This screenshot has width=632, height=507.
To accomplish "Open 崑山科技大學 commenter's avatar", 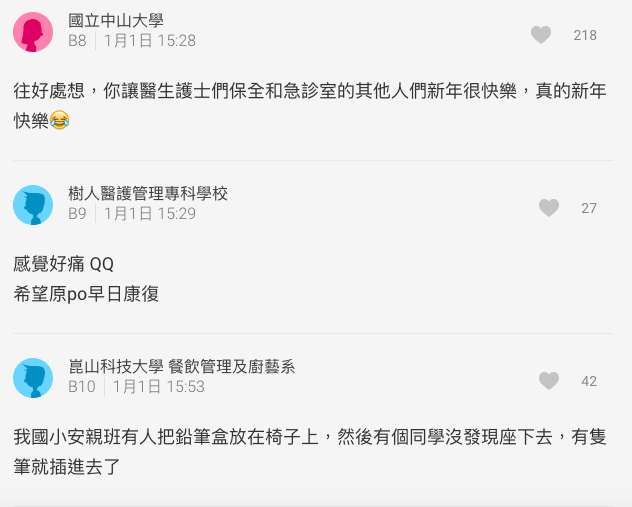I will click(33, 378).
